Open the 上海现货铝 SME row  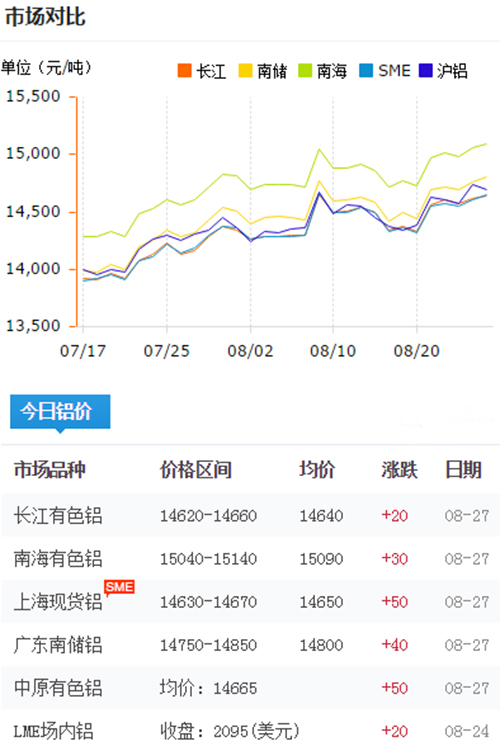pyautogui.click(x=250, y=602)
